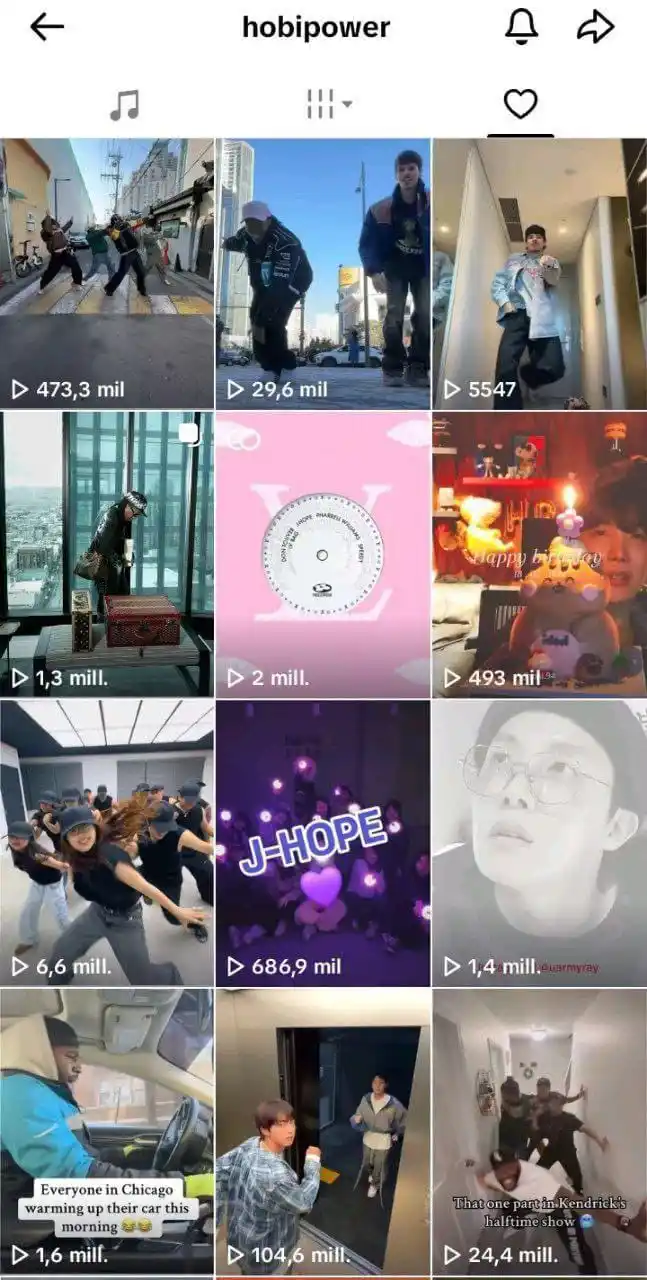Image resolution: width=647 pixels, height=1280 pixels.
Task: Switch to the music note tab
Action: [x=124, y=104]
